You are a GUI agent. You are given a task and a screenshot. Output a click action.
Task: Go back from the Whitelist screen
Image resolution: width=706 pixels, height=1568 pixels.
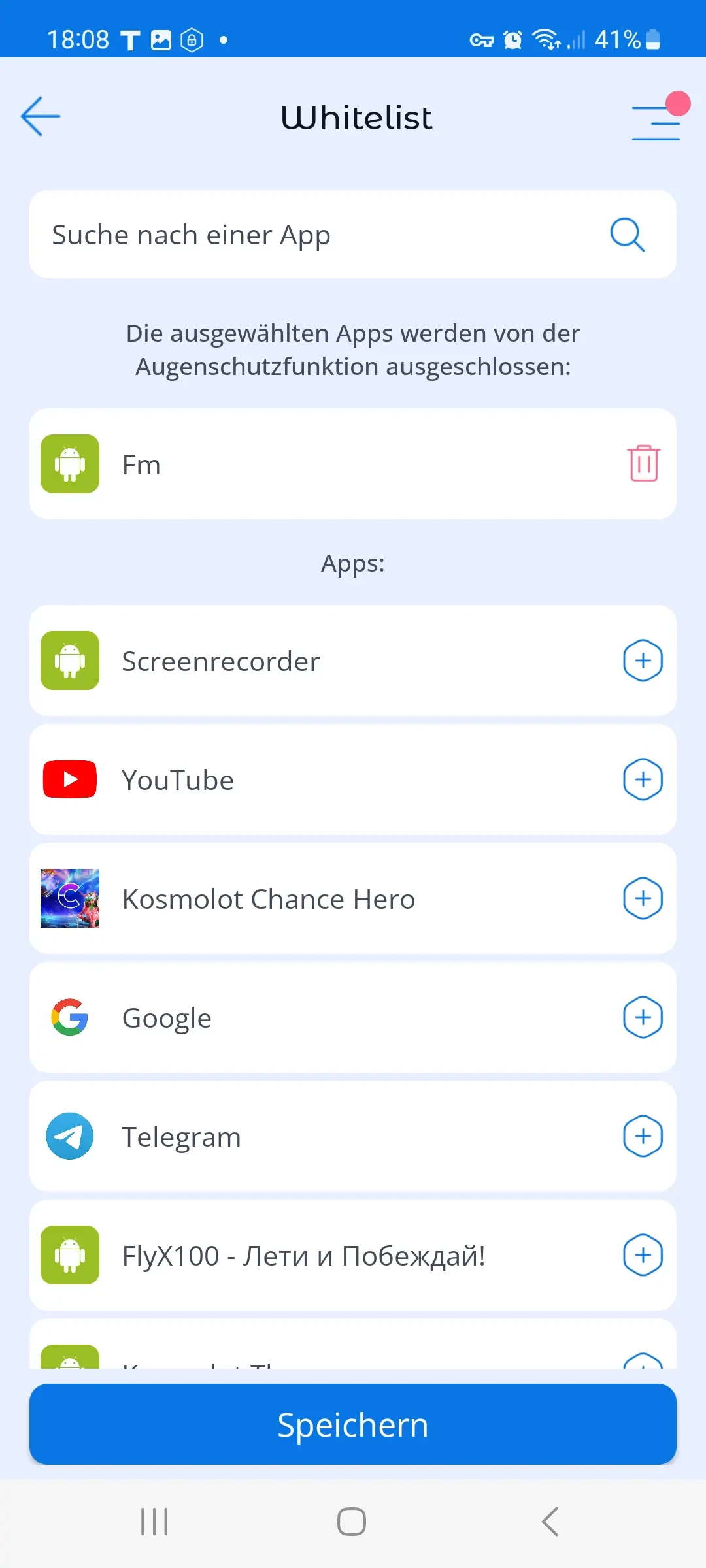click(x=41, y=116)
